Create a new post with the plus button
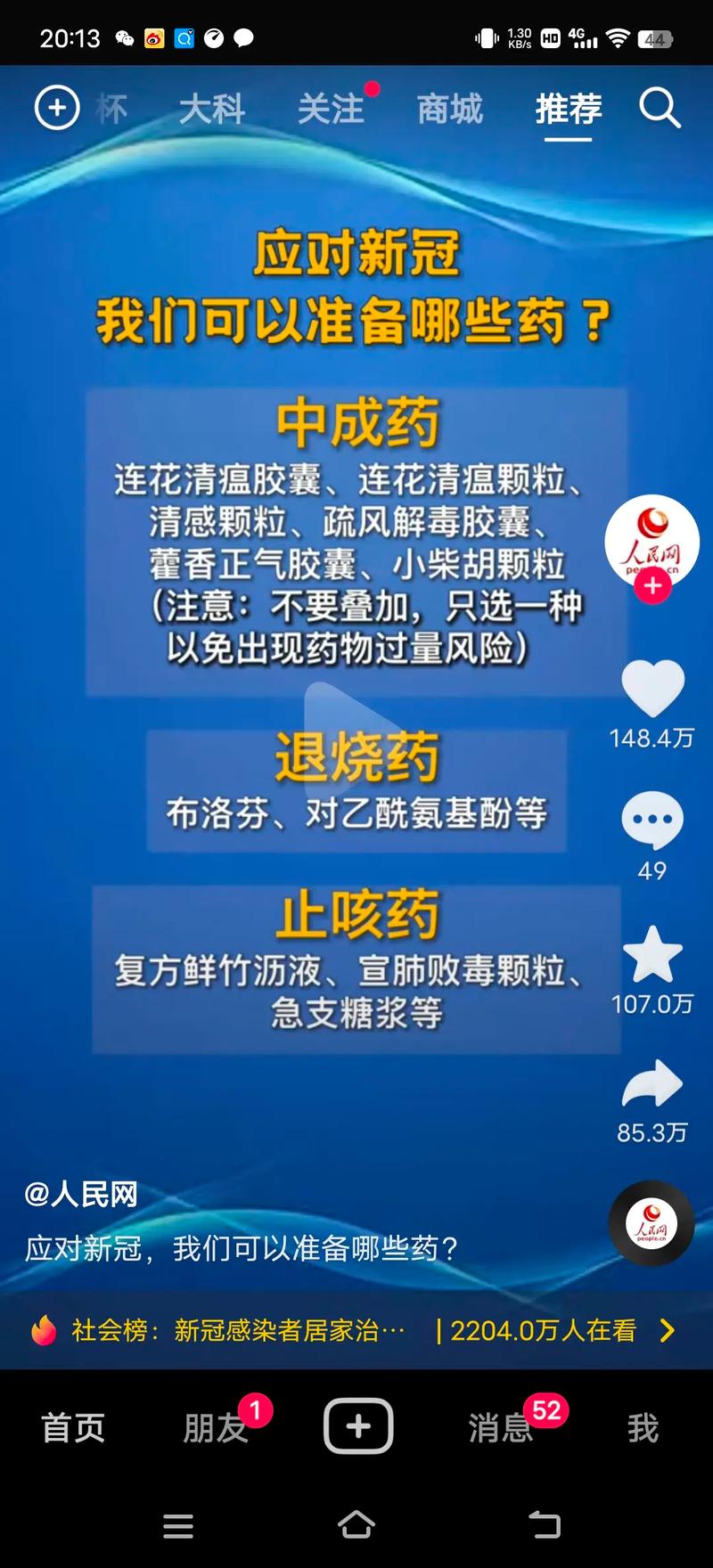The width and height of the screenshot is (713, 1568). 358,1426
